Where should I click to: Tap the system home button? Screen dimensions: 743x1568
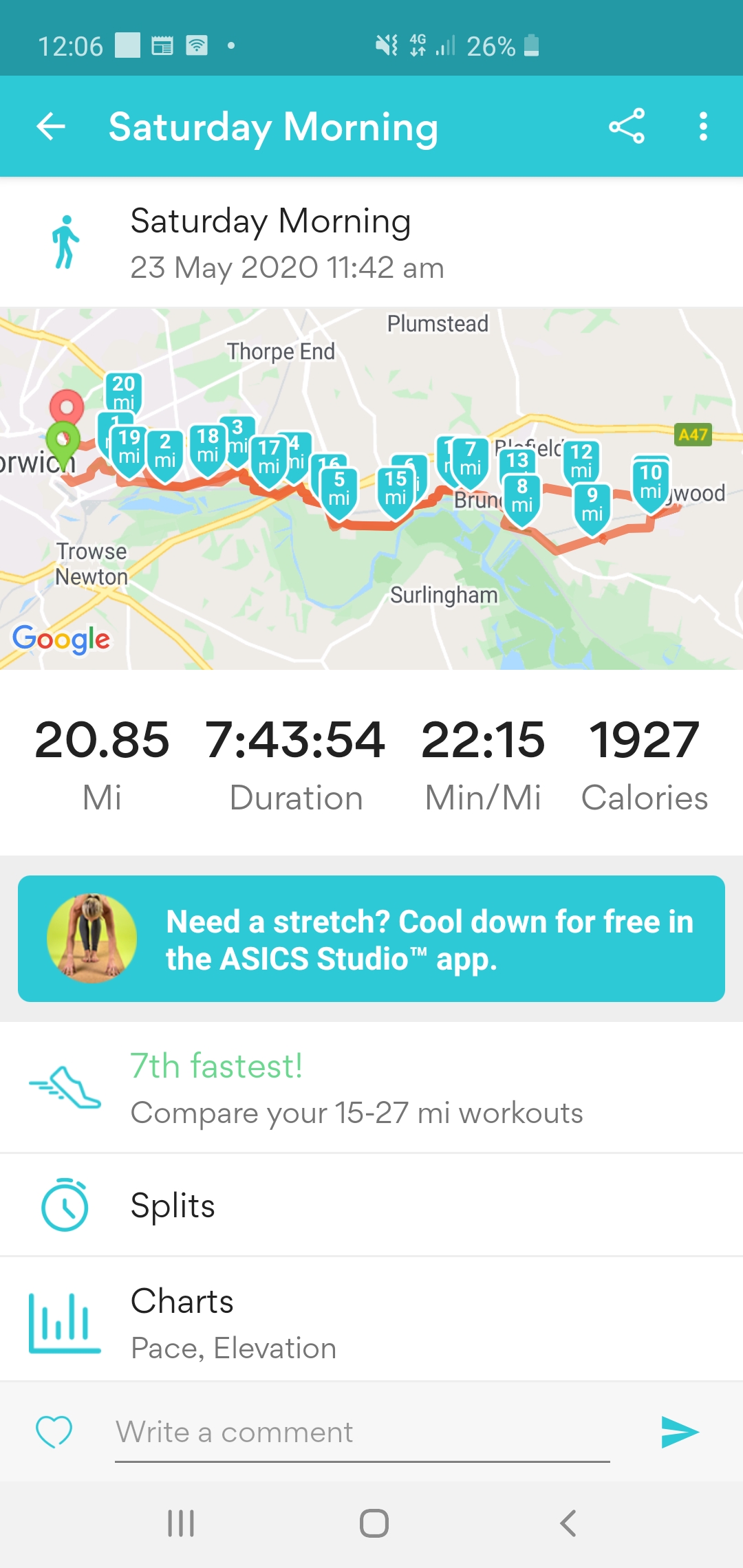pyautogui.click(x=374, y=1523)
